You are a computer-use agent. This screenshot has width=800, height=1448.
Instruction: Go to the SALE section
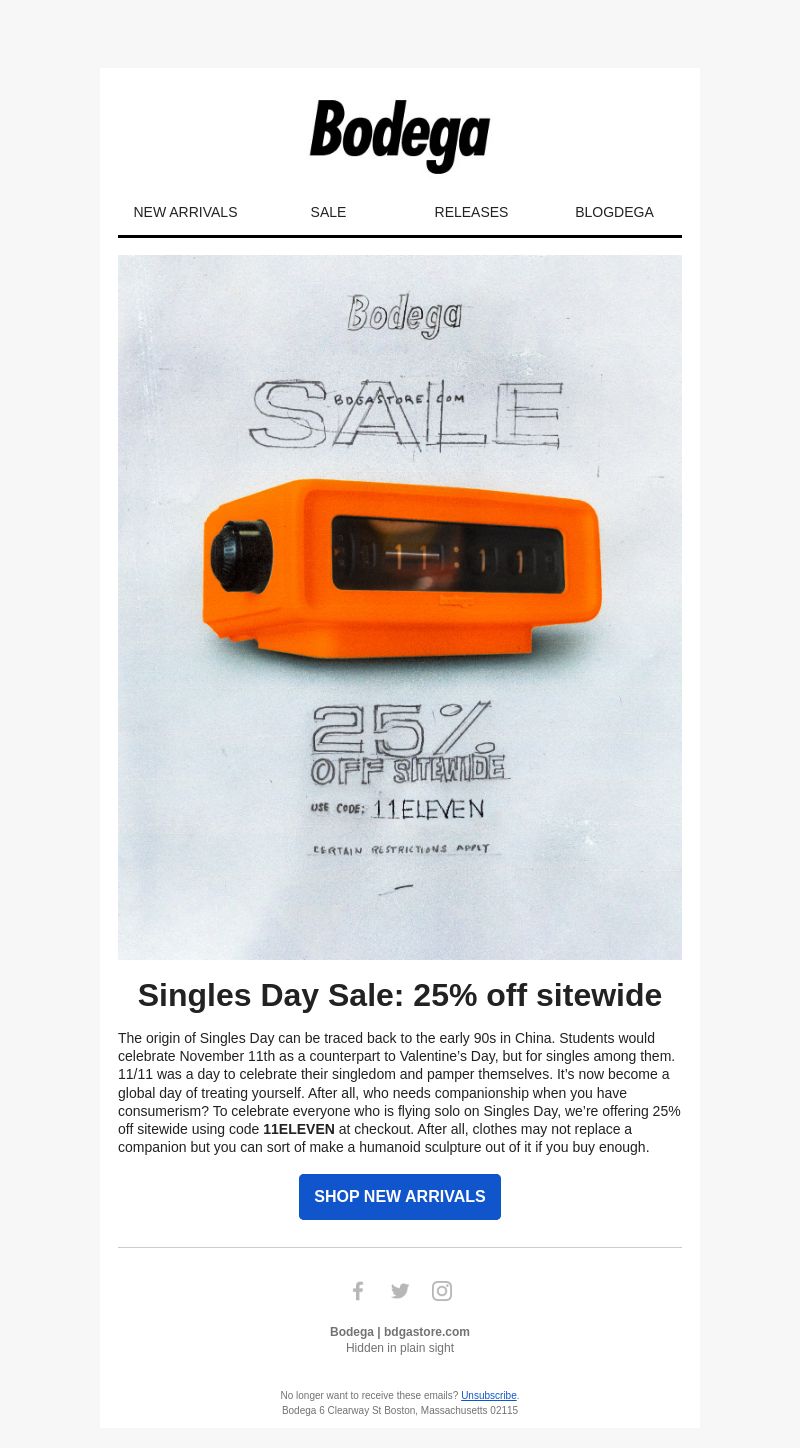[328, 212]
